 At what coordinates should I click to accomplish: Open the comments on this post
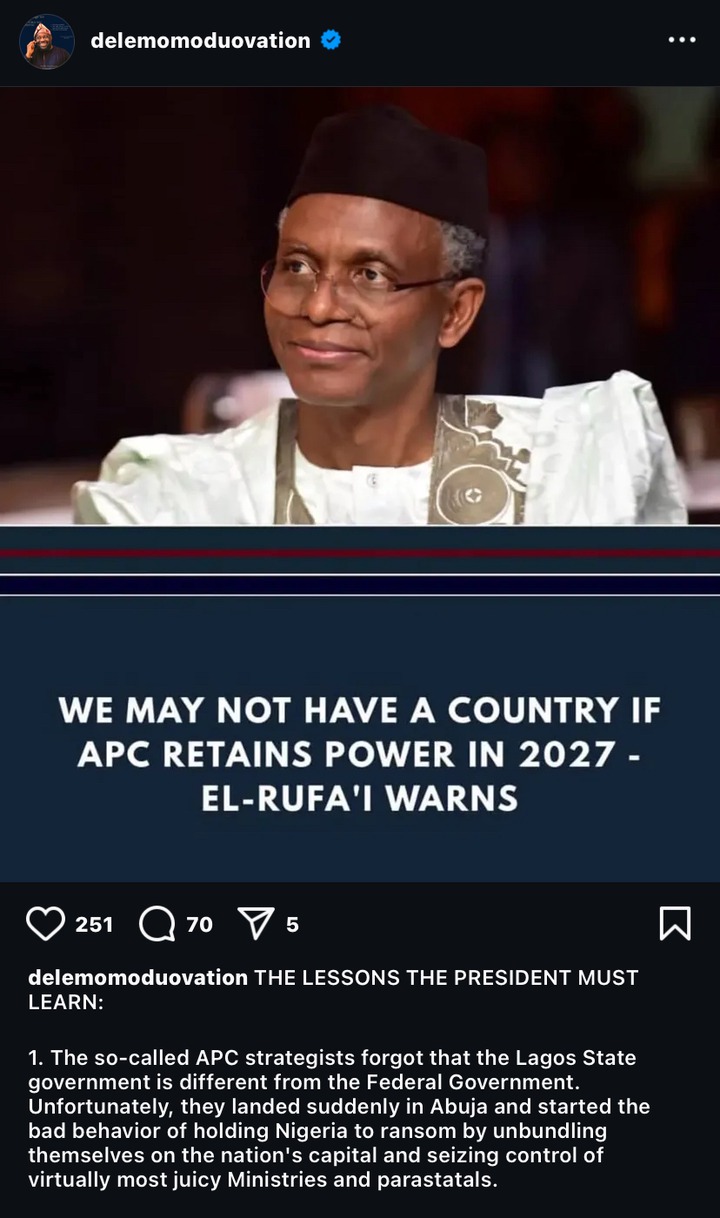157,924
